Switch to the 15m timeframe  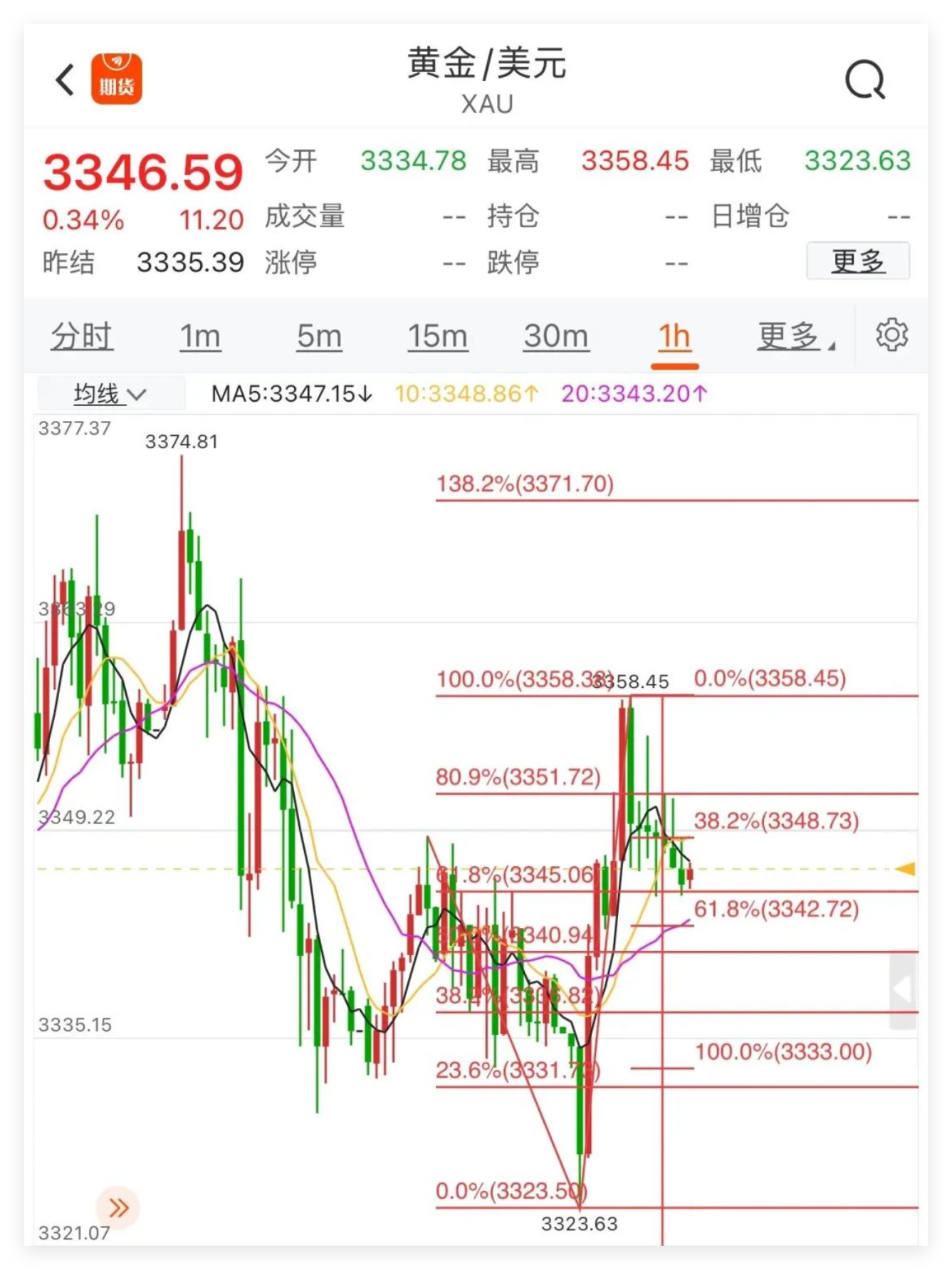(437, 336)
